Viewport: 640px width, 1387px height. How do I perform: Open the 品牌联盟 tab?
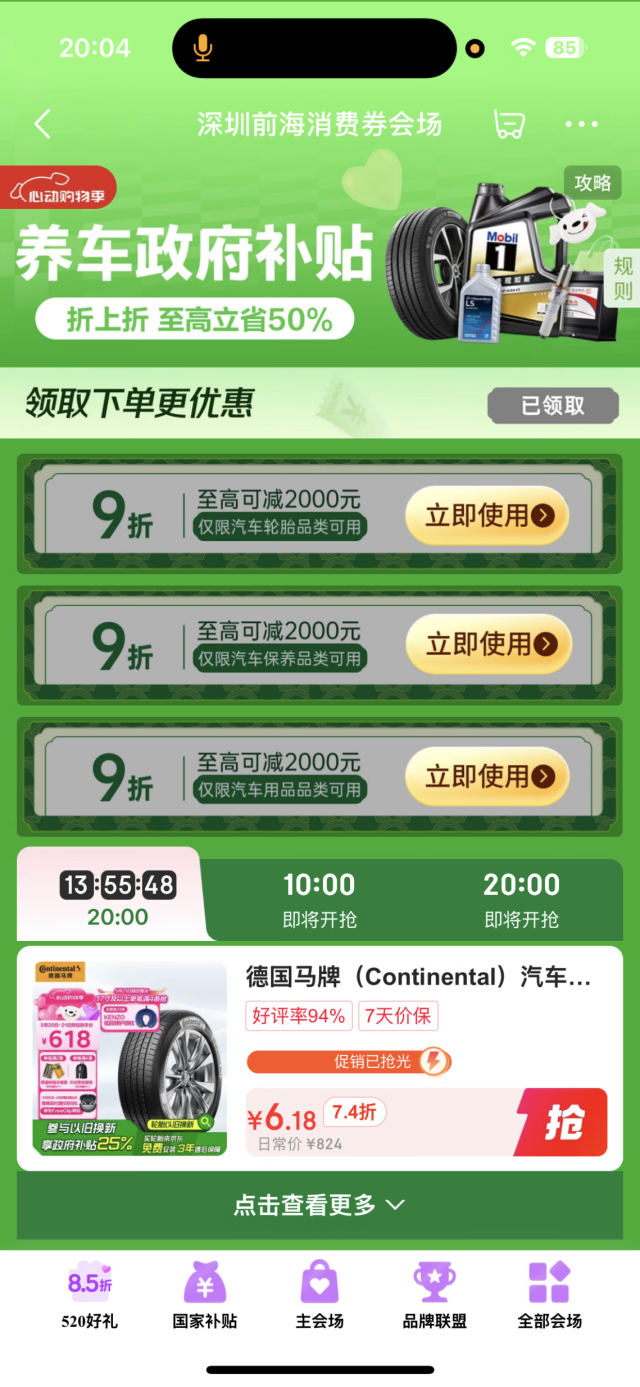435,1294
